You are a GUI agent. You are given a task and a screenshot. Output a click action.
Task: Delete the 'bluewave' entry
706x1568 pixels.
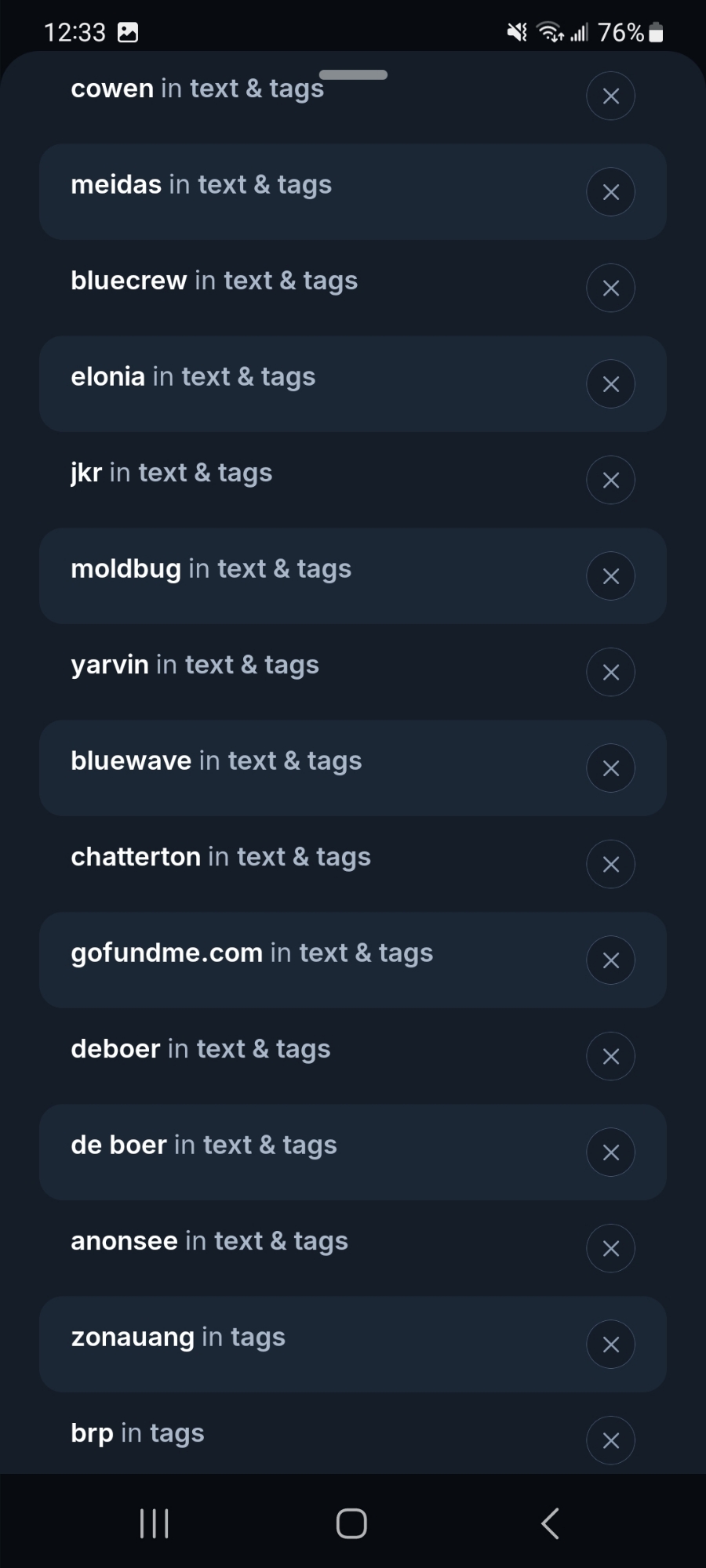tap(610, 768)
